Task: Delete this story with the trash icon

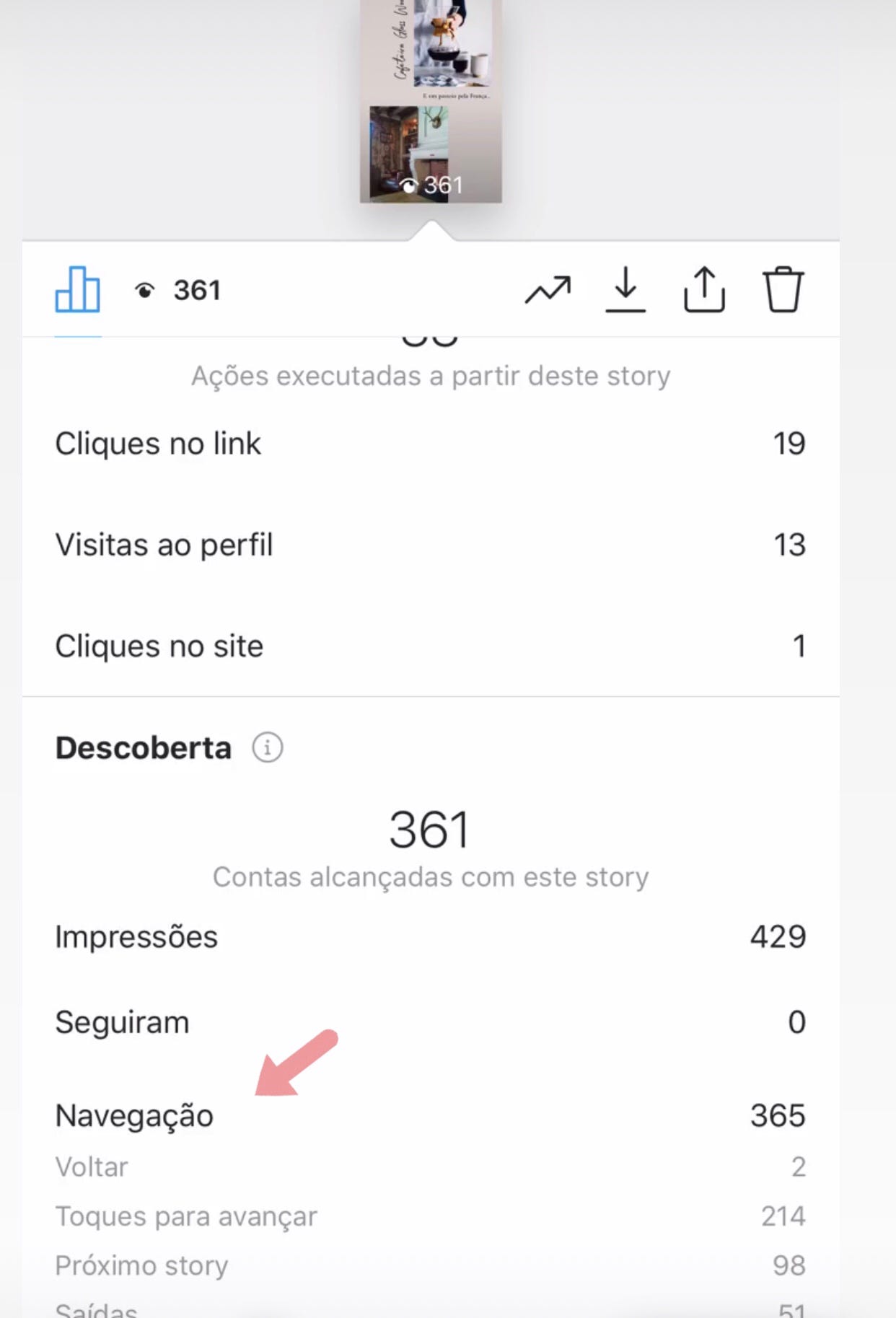Action: tap(783, 290)
